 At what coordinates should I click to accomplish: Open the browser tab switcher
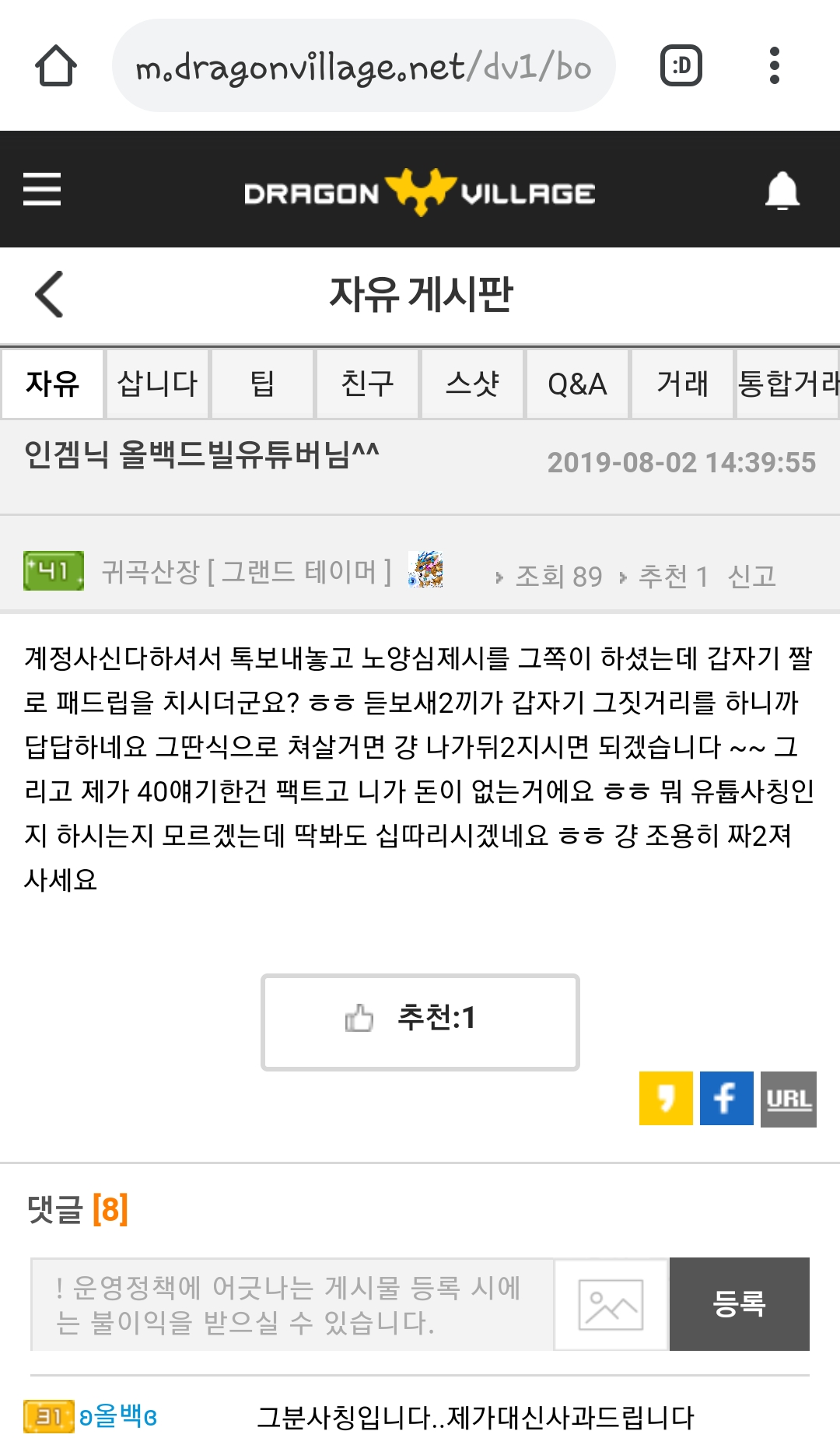pyautogui.click(x=681, y=66)
